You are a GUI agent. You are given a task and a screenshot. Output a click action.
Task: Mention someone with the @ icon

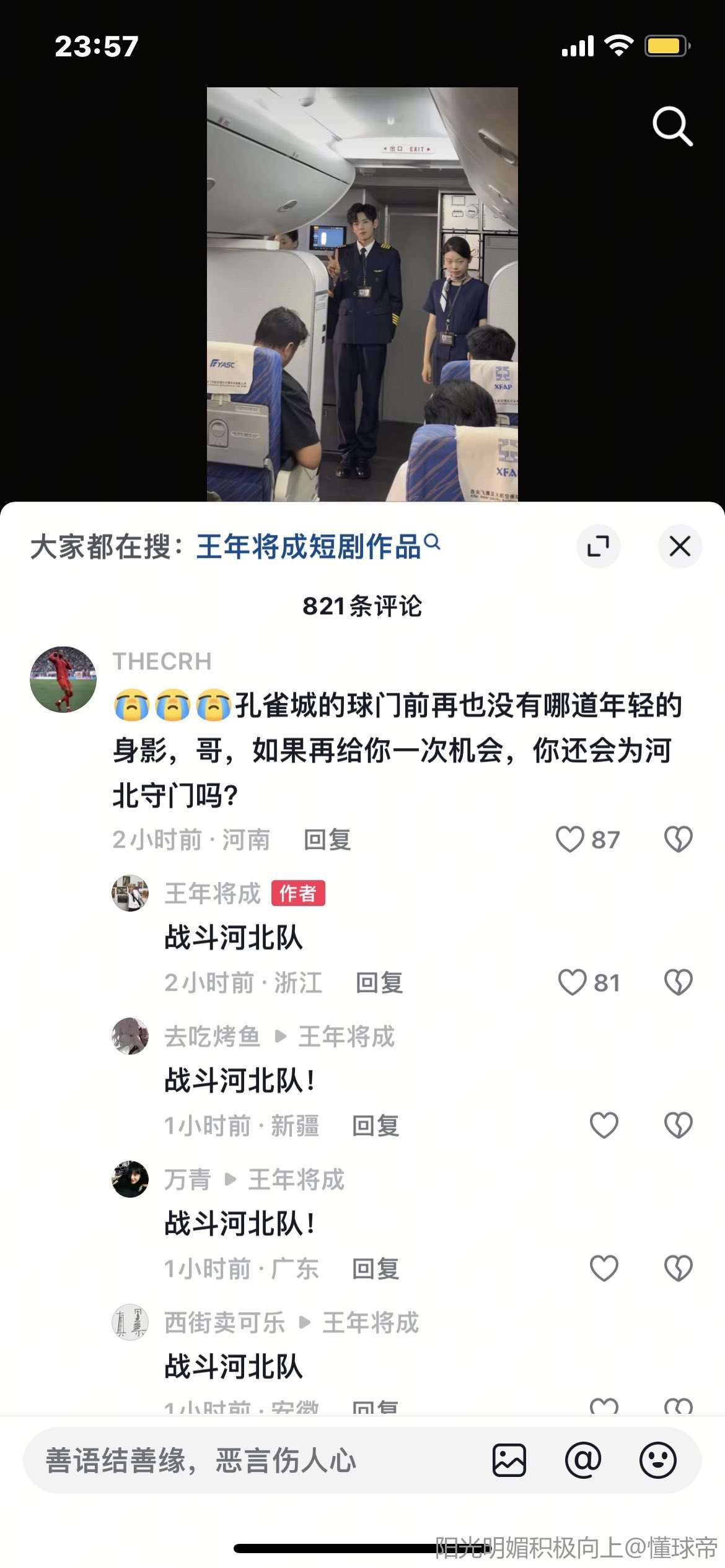coord(583,1461)
